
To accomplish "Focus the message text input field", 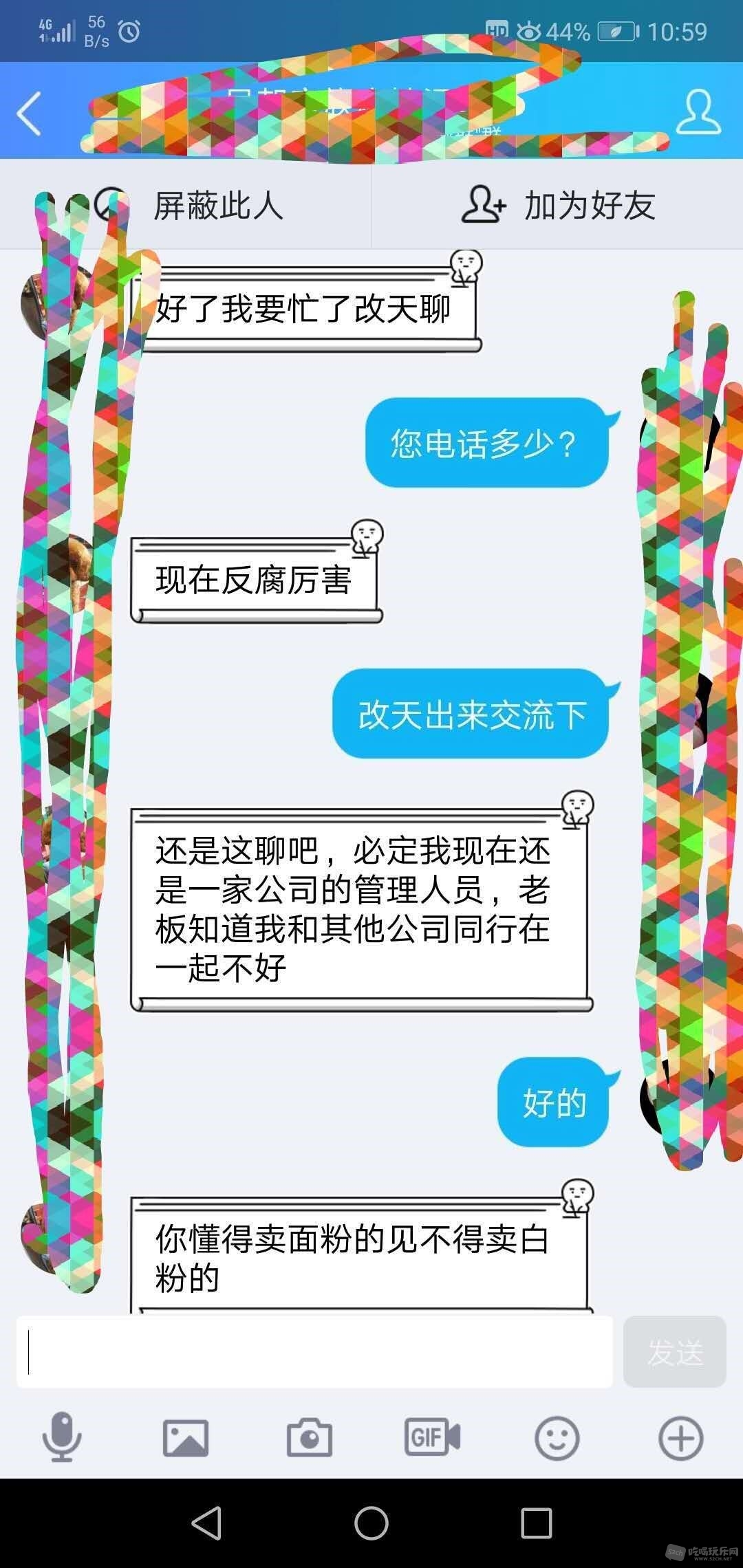I will click(314, 1351).
